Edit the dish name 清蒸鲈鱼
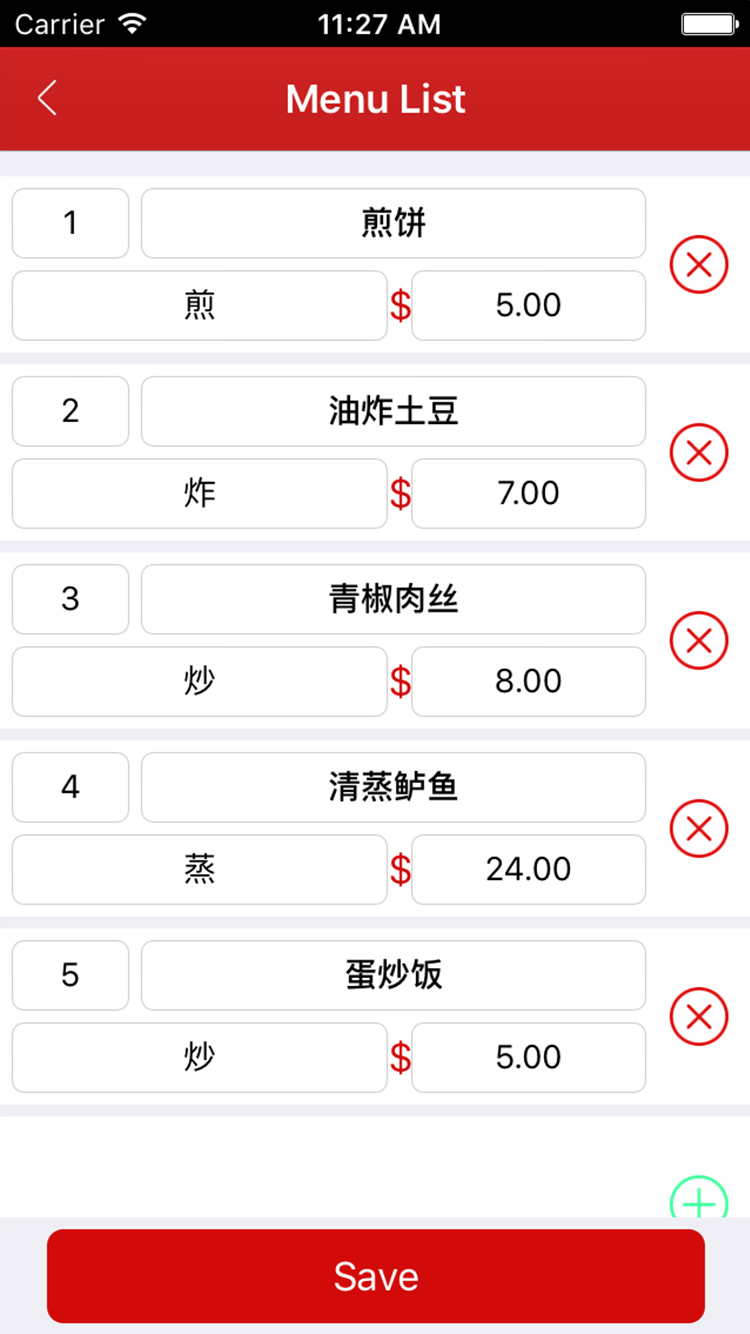This screenshot has width=750, height=1334. pos(393,787)
